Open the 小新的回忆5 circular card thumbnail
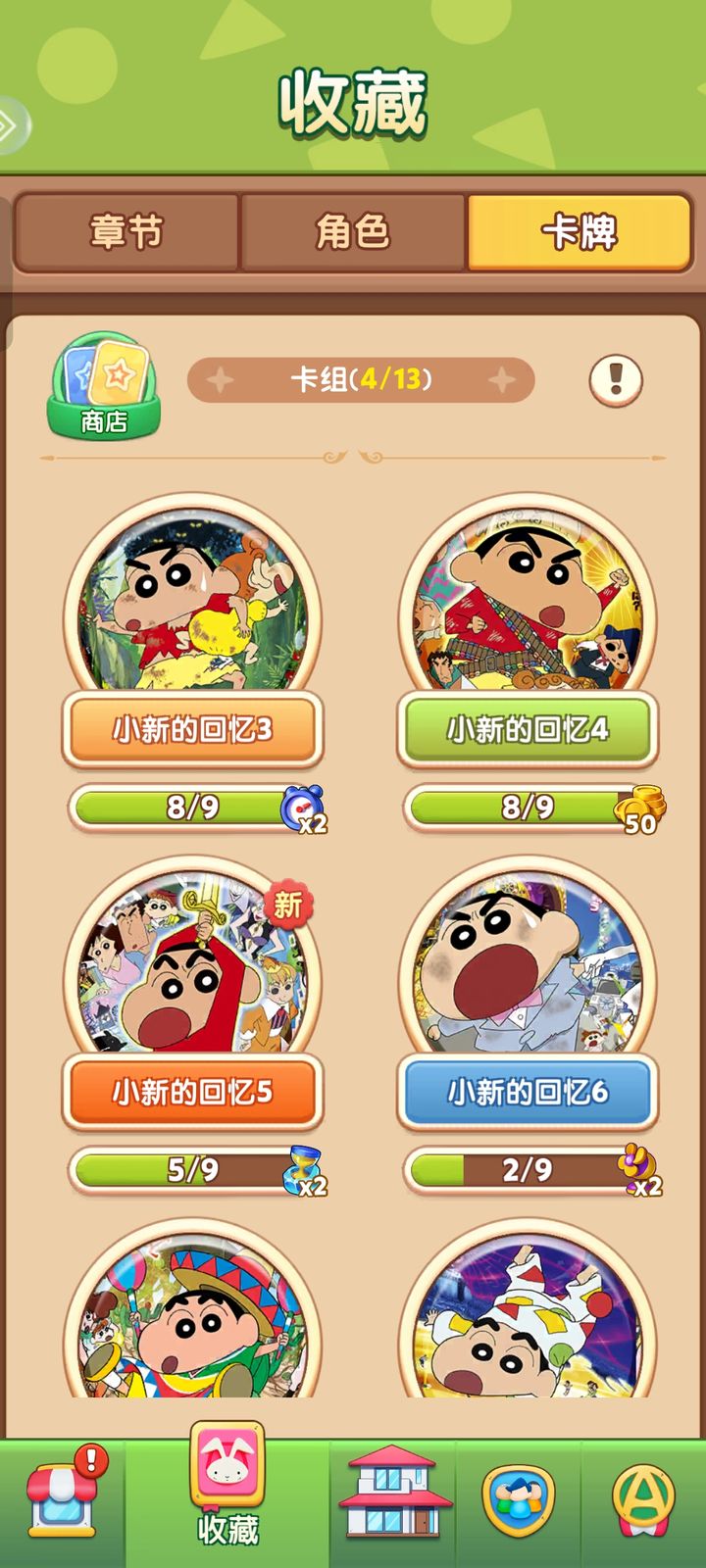This screenshot has width=706, height=1568. pyautogui.click(x=192, y=970)
